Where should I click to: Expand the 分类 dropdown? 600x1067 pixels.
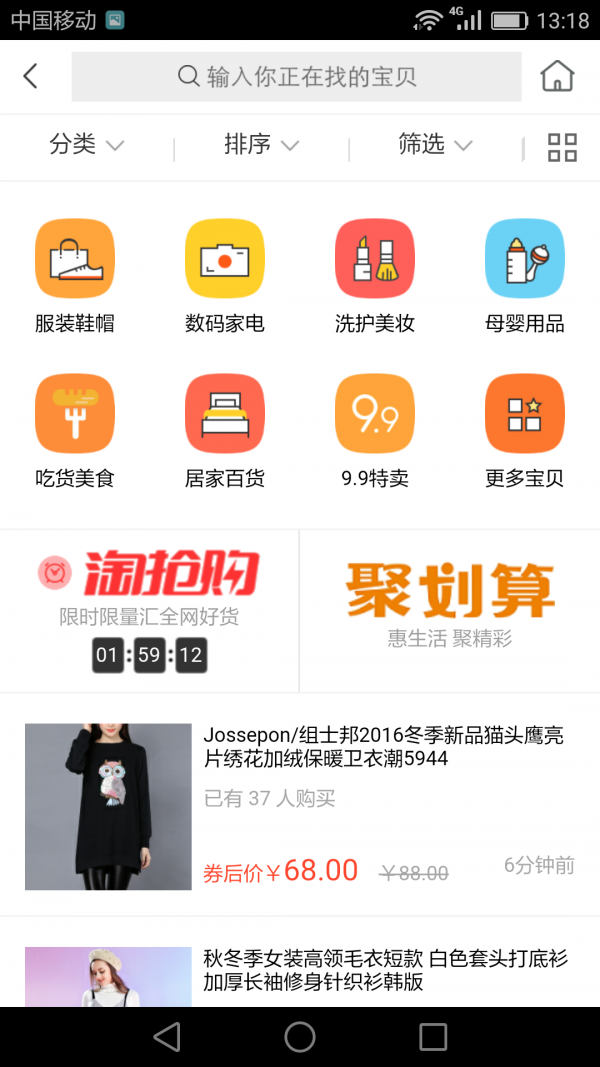87,145
